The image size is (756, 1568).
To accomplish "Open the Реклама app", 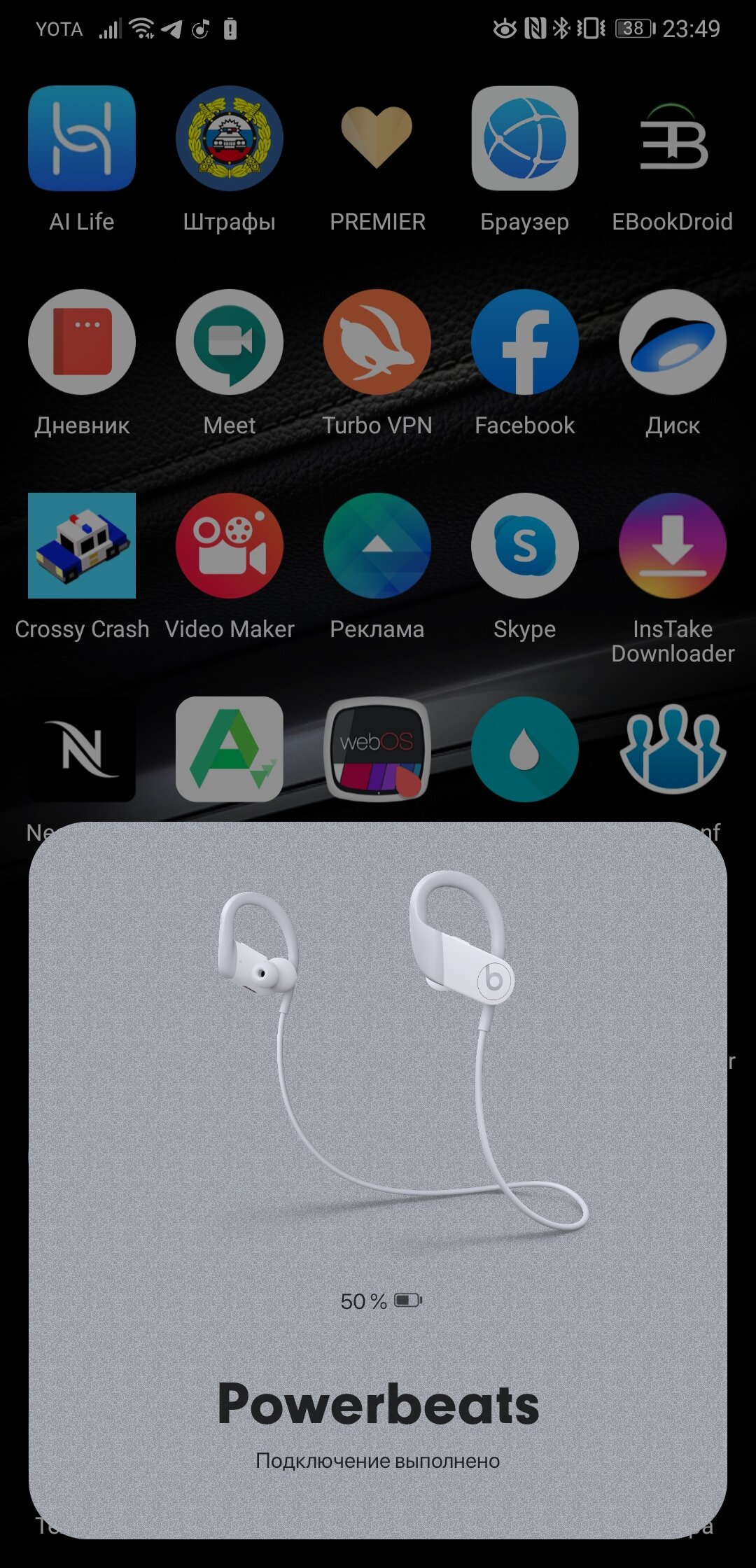I will (377, 546).
